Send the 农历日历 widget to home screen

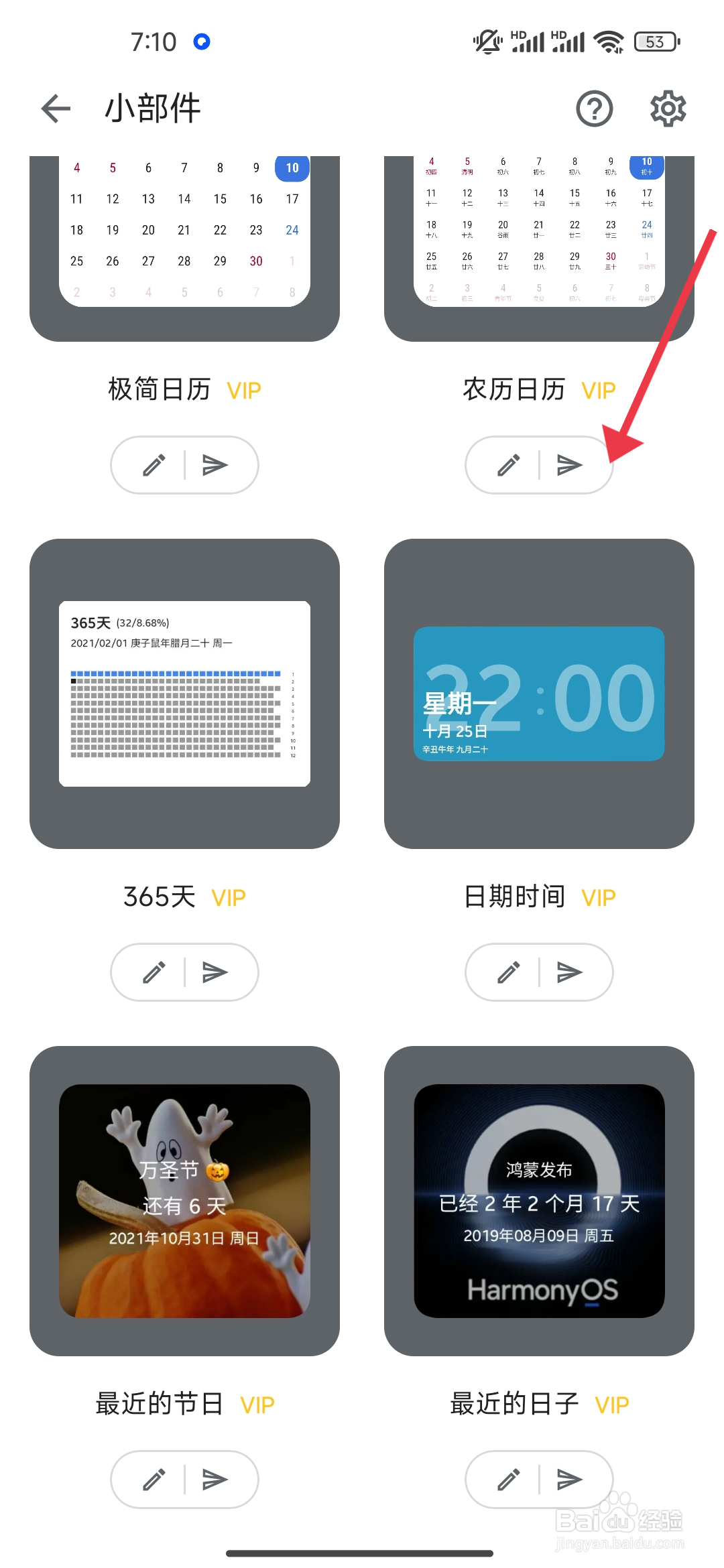pos(569,465)
